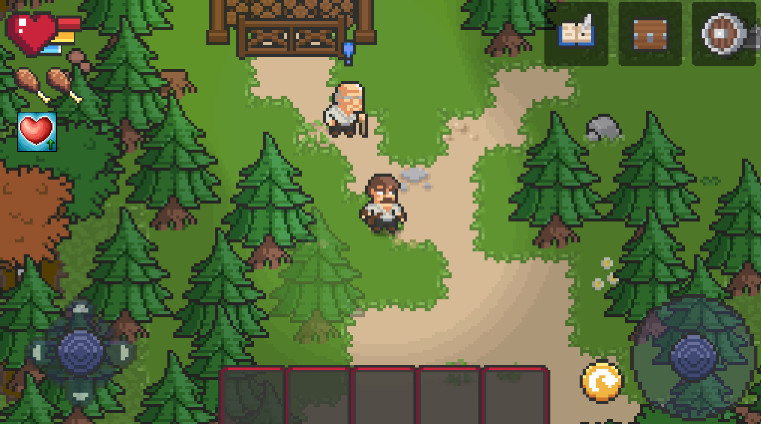Tap the right attack joystick
The height and width of the screenshot is (424, 761).
692,356
